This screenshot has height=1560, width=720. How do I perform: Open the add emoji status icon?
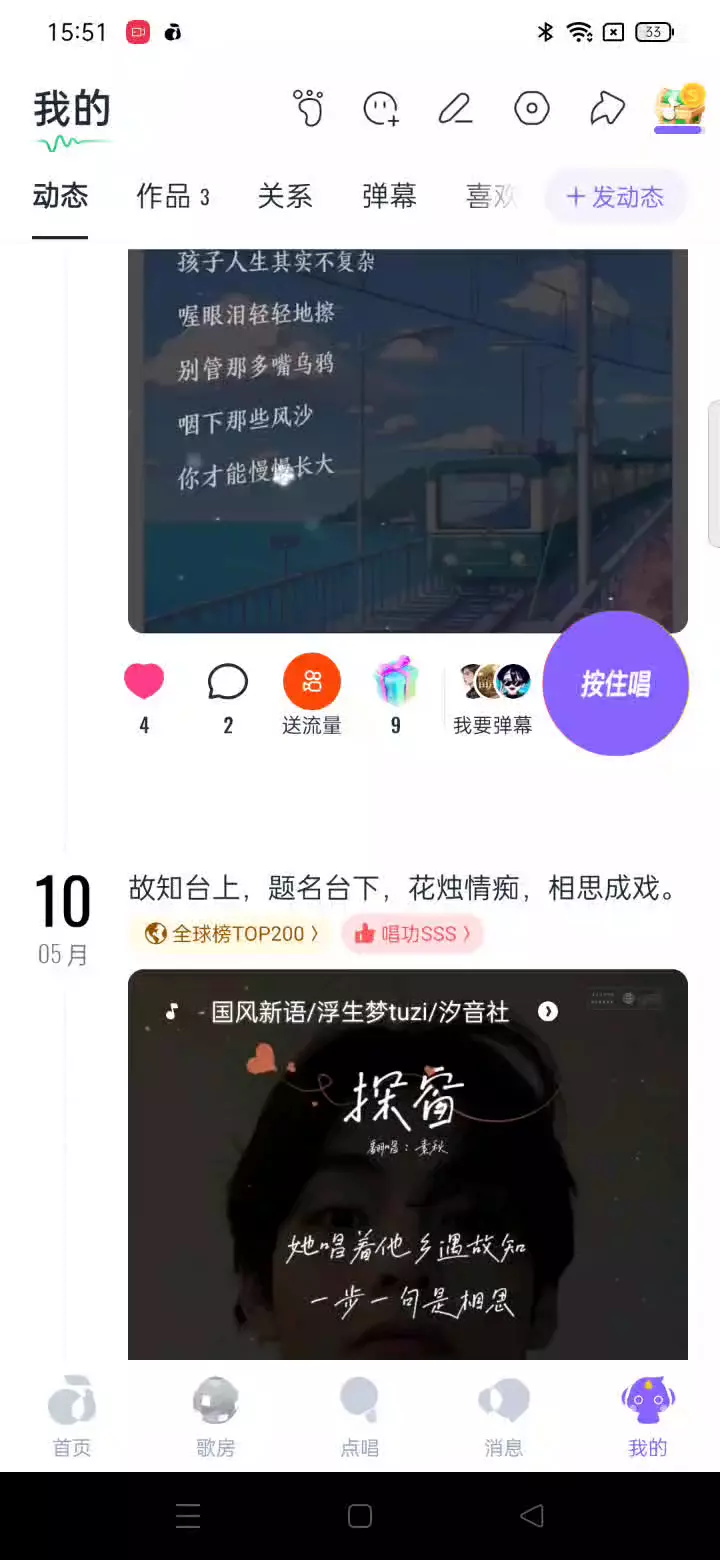(x=381, y=108)
